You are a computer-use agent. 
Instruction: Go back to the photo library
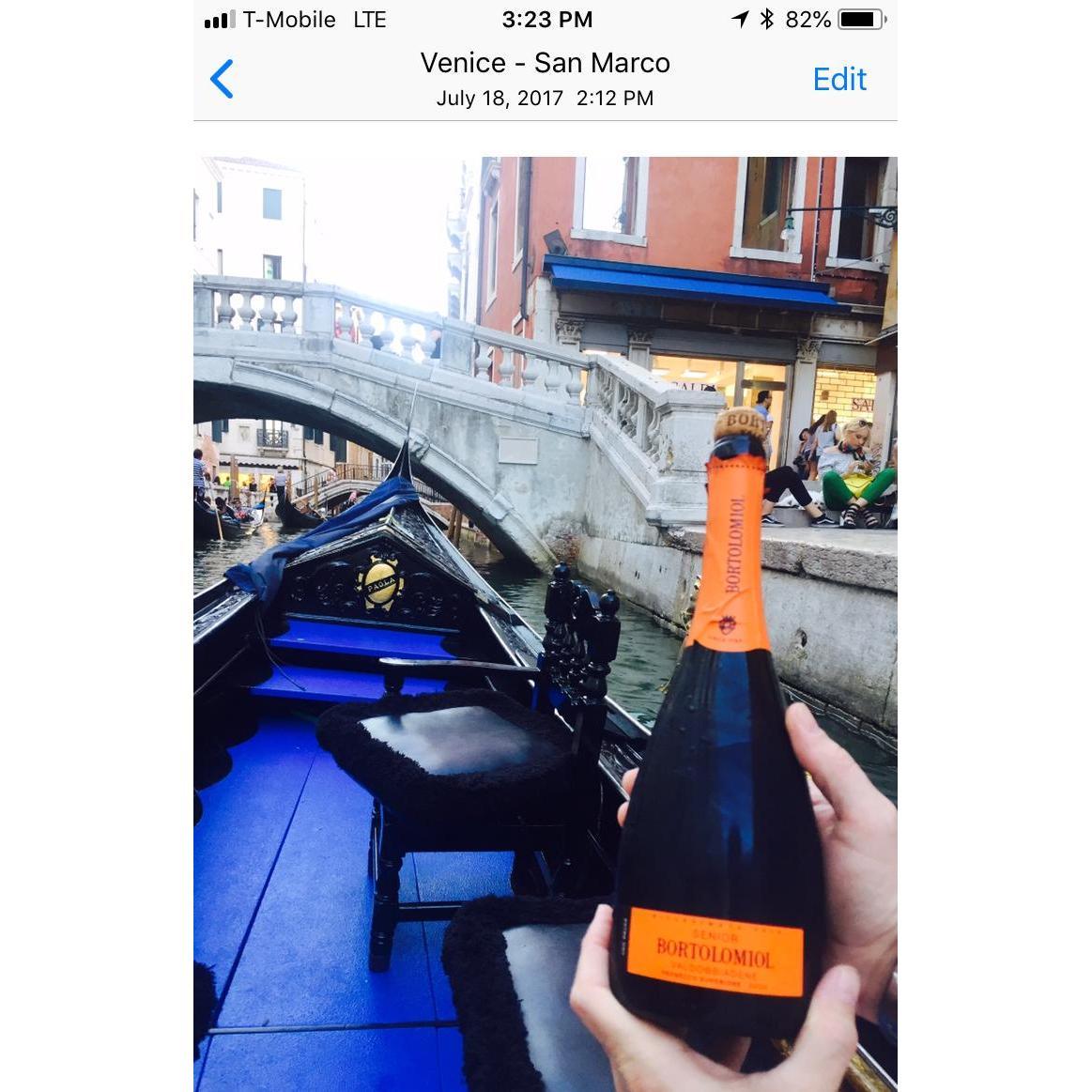pos(223,80)
